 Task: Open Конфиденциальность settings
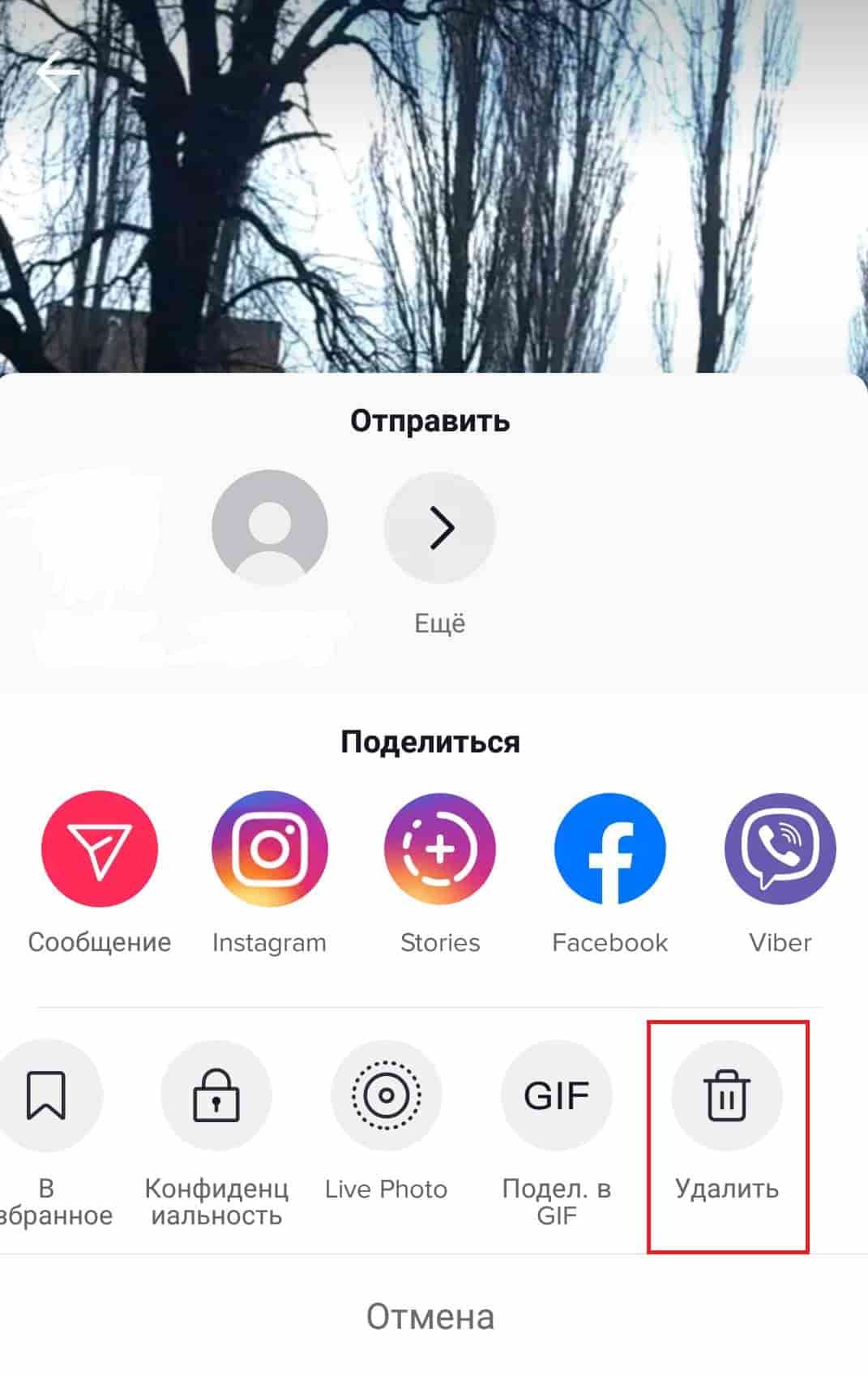(x=216, y=1095)
